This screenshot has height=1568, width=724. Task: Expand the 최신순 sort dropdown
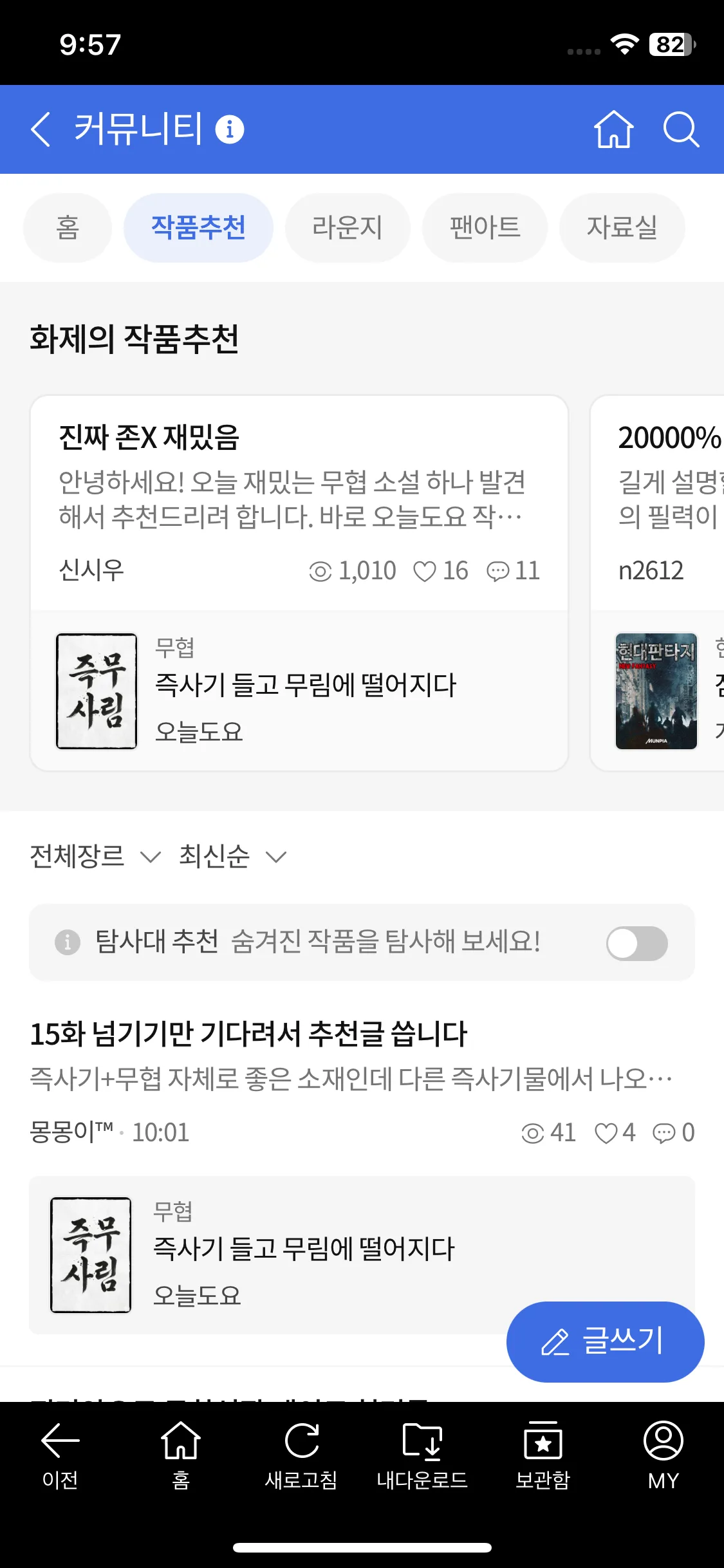point(232,857)
